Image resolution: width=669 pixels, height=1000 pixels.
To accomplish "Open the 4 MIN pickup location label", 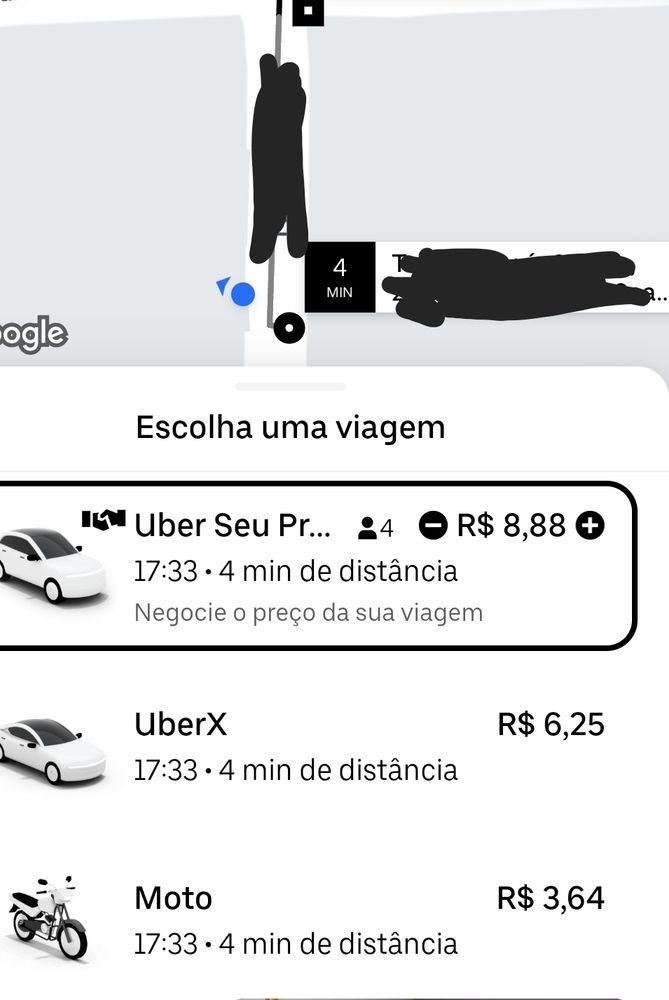I will (340, 277).
